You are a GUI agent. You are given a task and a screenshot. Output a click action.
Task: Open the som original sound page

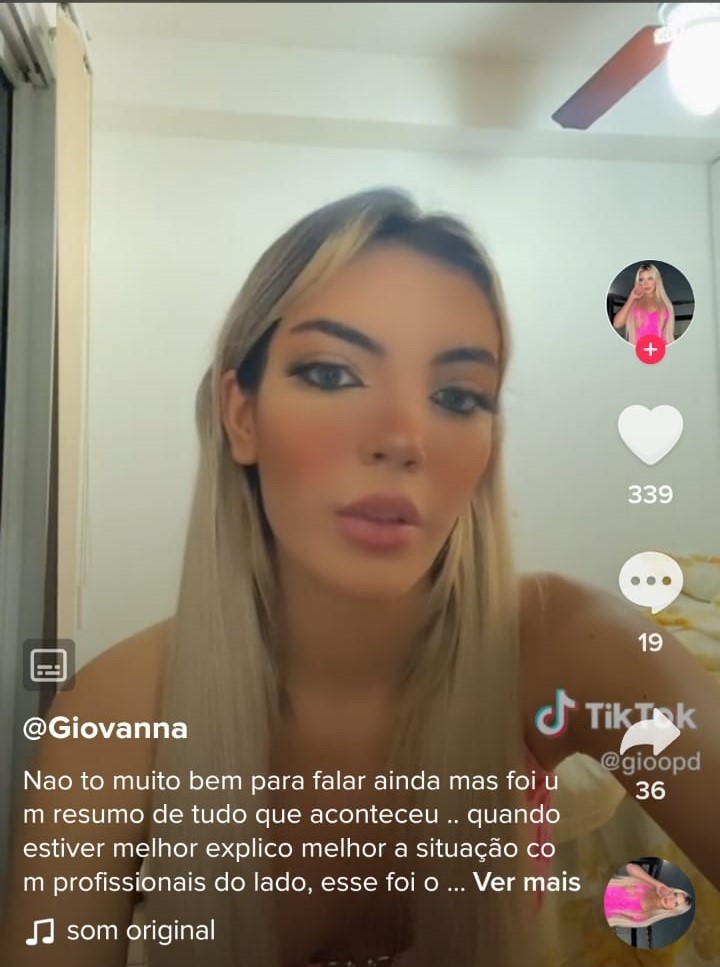140,931
